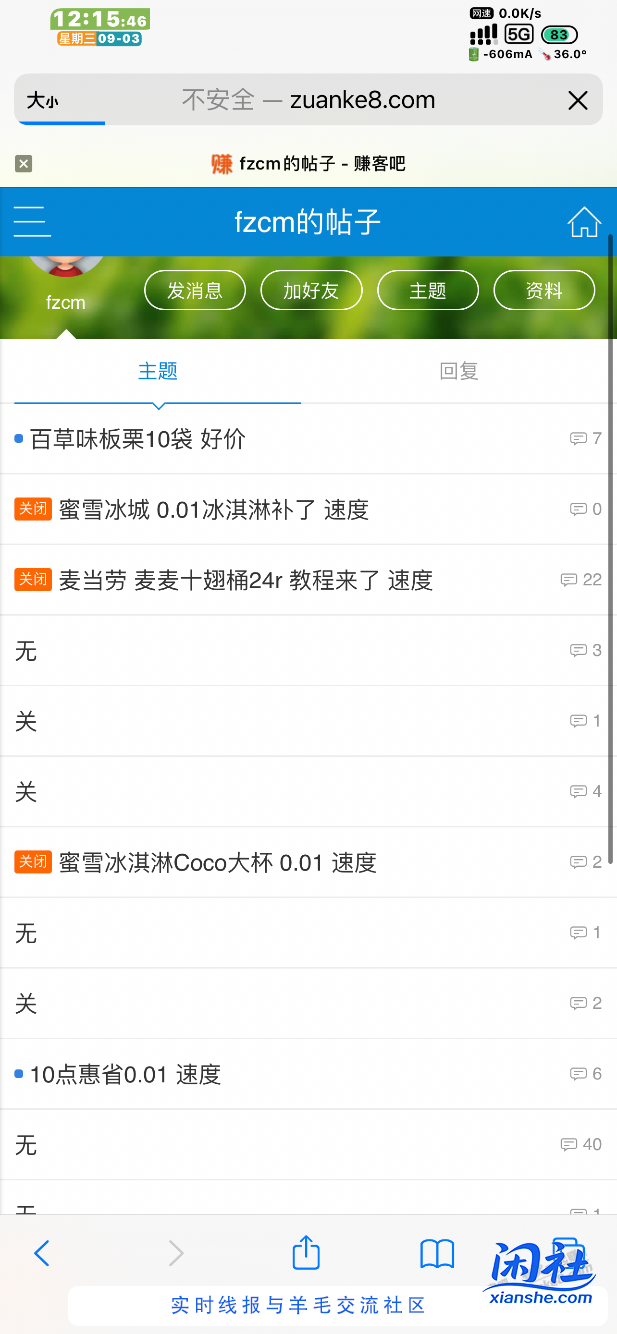Go back in browser history
Viewport: 617px width, 1334px height.
click(x=41, y=1253)
